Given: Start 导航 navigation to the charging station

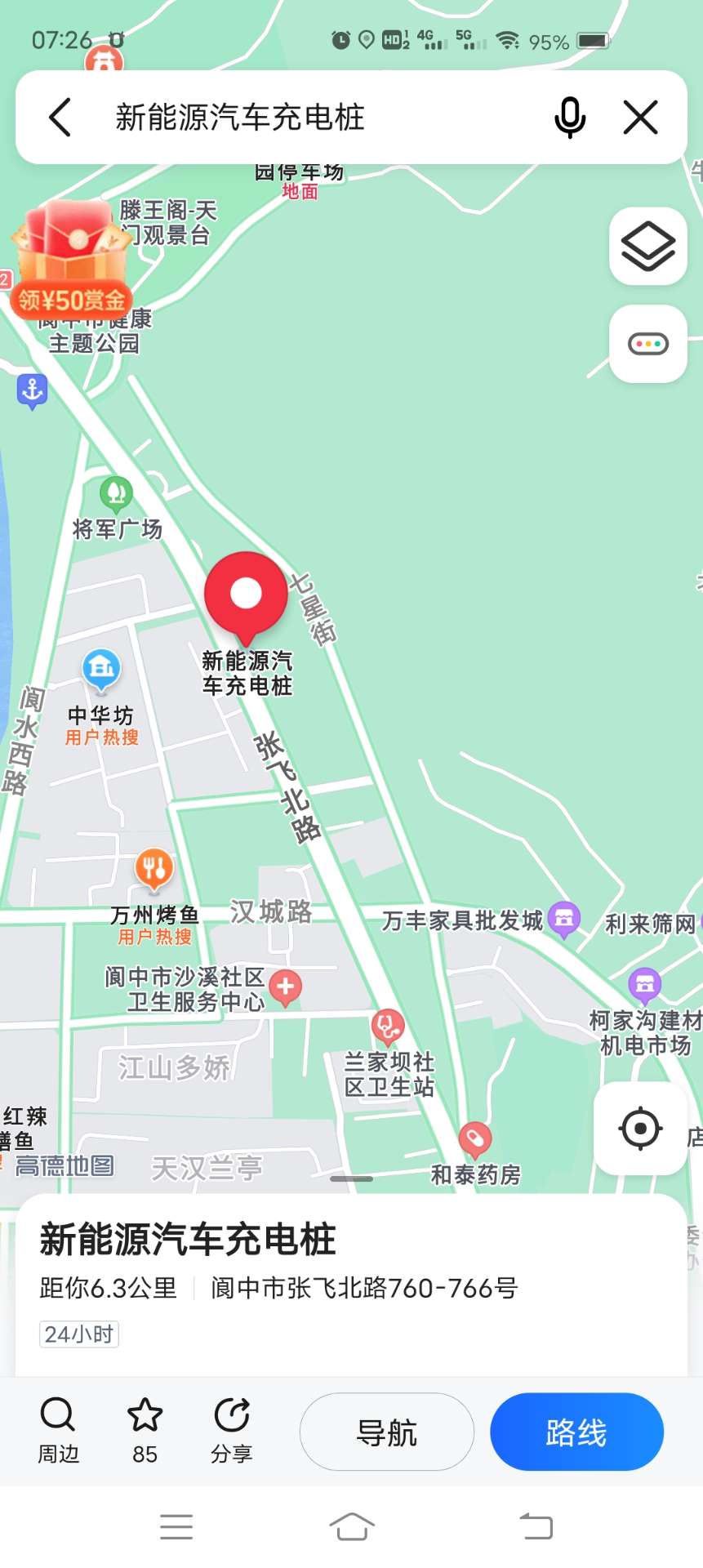Looking at the screenshot, I should 387,1432.
